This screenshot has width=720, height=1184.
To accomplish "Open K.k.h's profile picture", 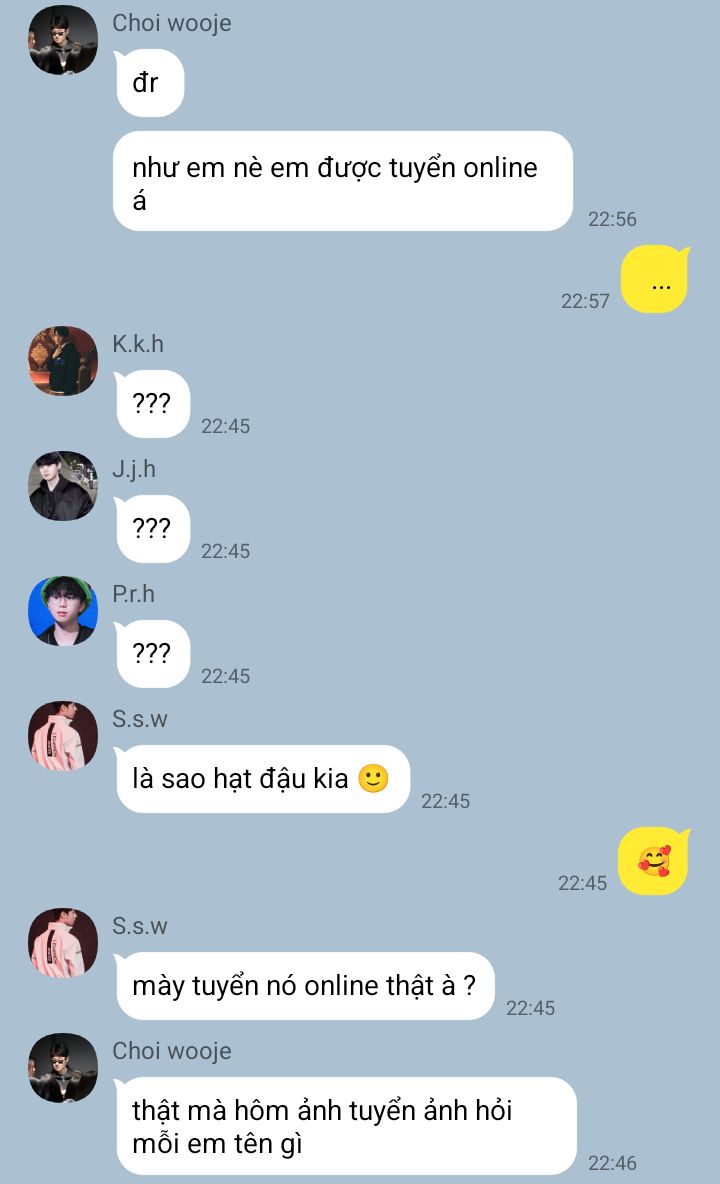I will tap(63, 361).
